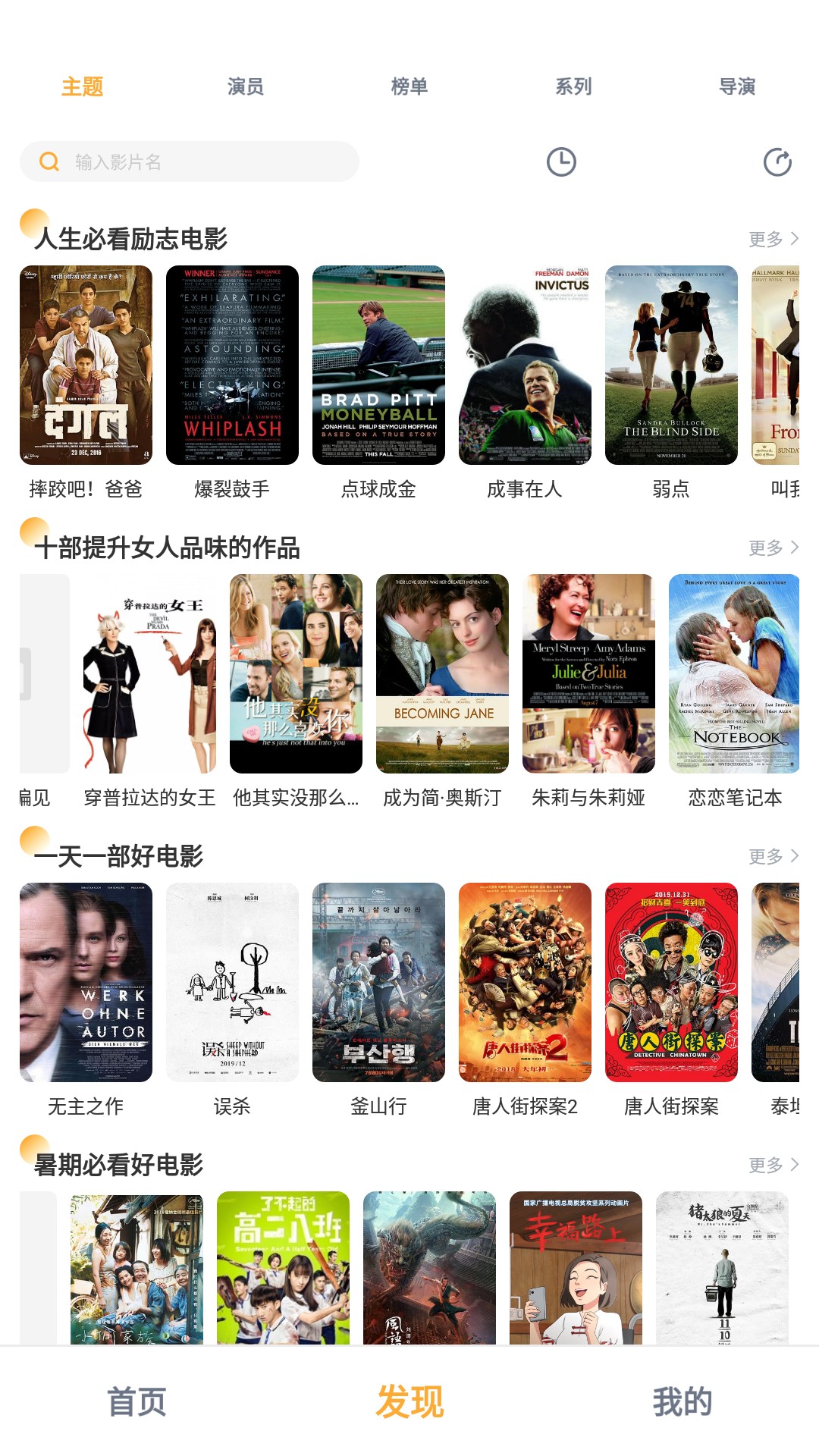See 更多 for 暑期必看好电影
The height and width of the screenshot is (1456, 819).
[x=773, y=1165]
